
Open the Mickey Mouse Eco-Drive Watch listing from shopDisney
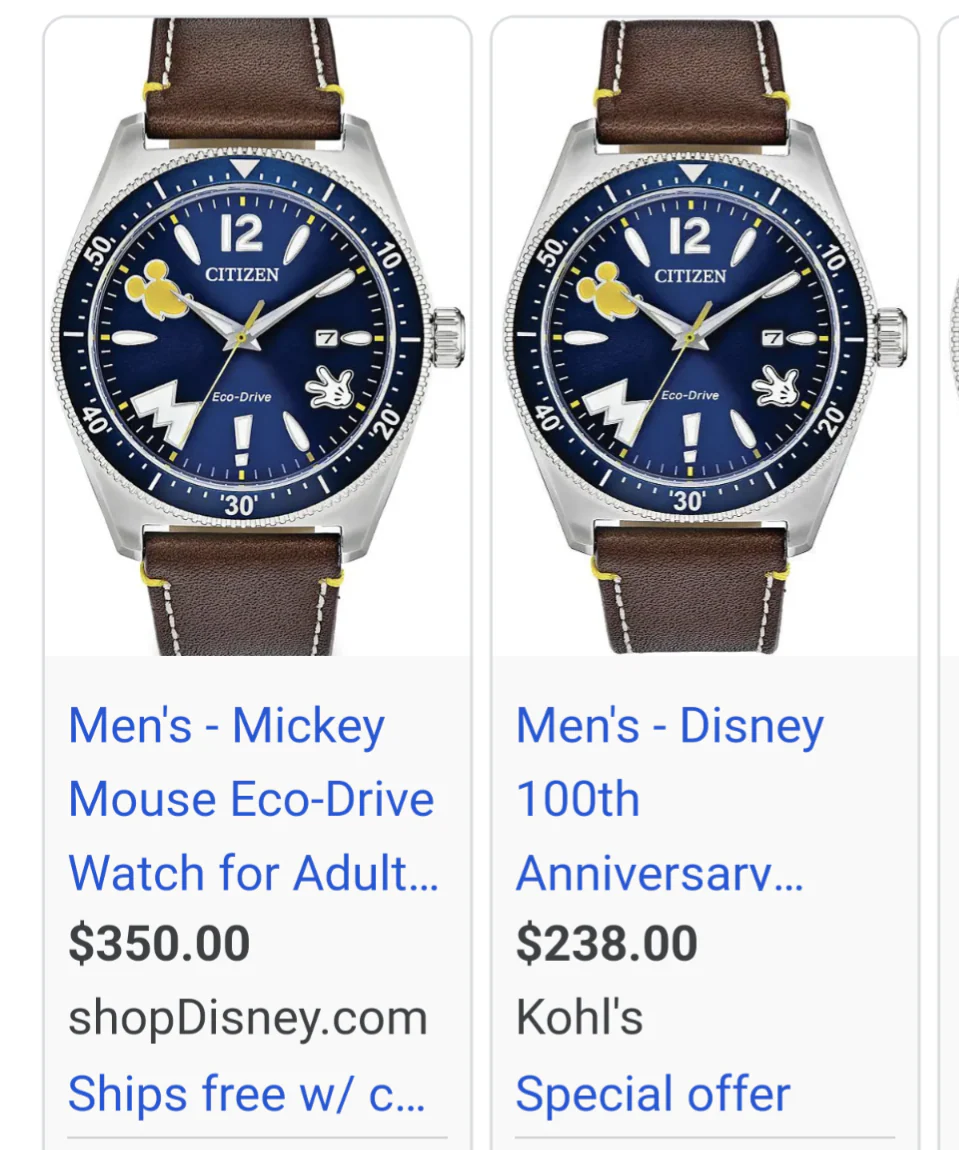coord(252,799)
